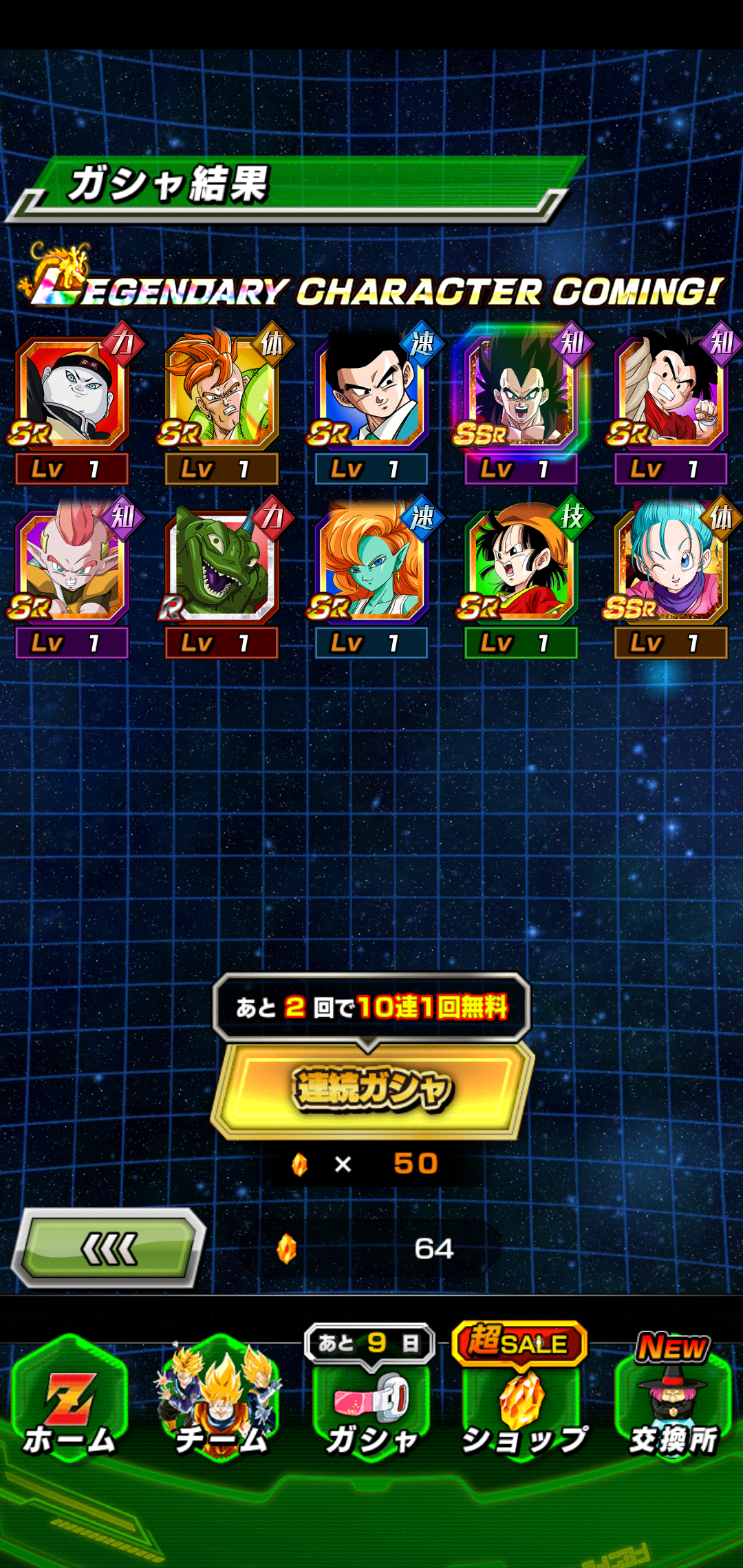The width and height of the screenshot is (743, 1568).
Task: Open the SR speed-type Gohan card
Action: coord(371,392)
